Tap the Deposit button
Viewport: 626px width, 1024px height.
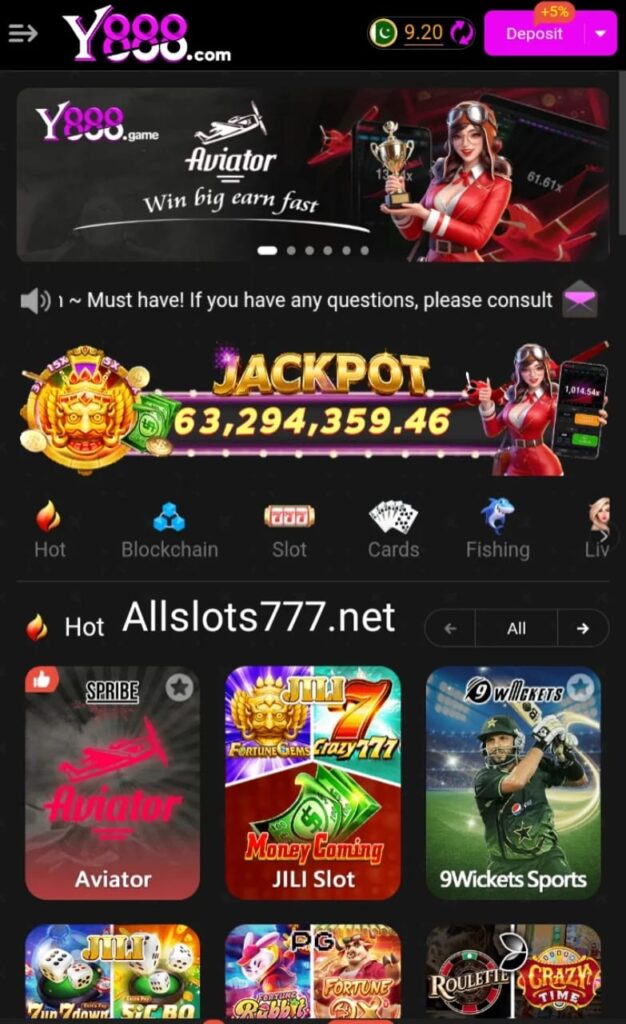(534, 34)
